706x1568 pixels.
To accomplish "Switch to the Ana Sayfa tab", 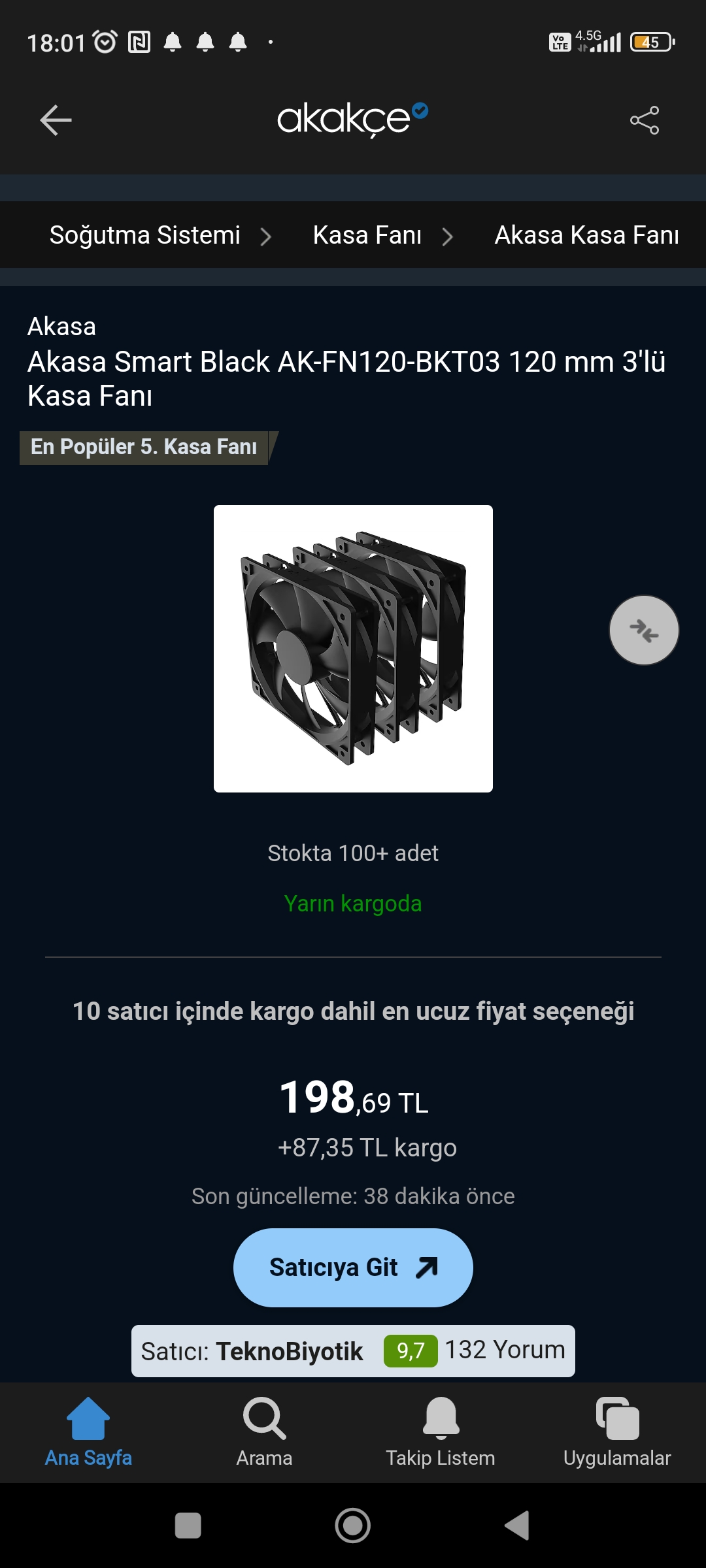I will [x=88, y=1431].
